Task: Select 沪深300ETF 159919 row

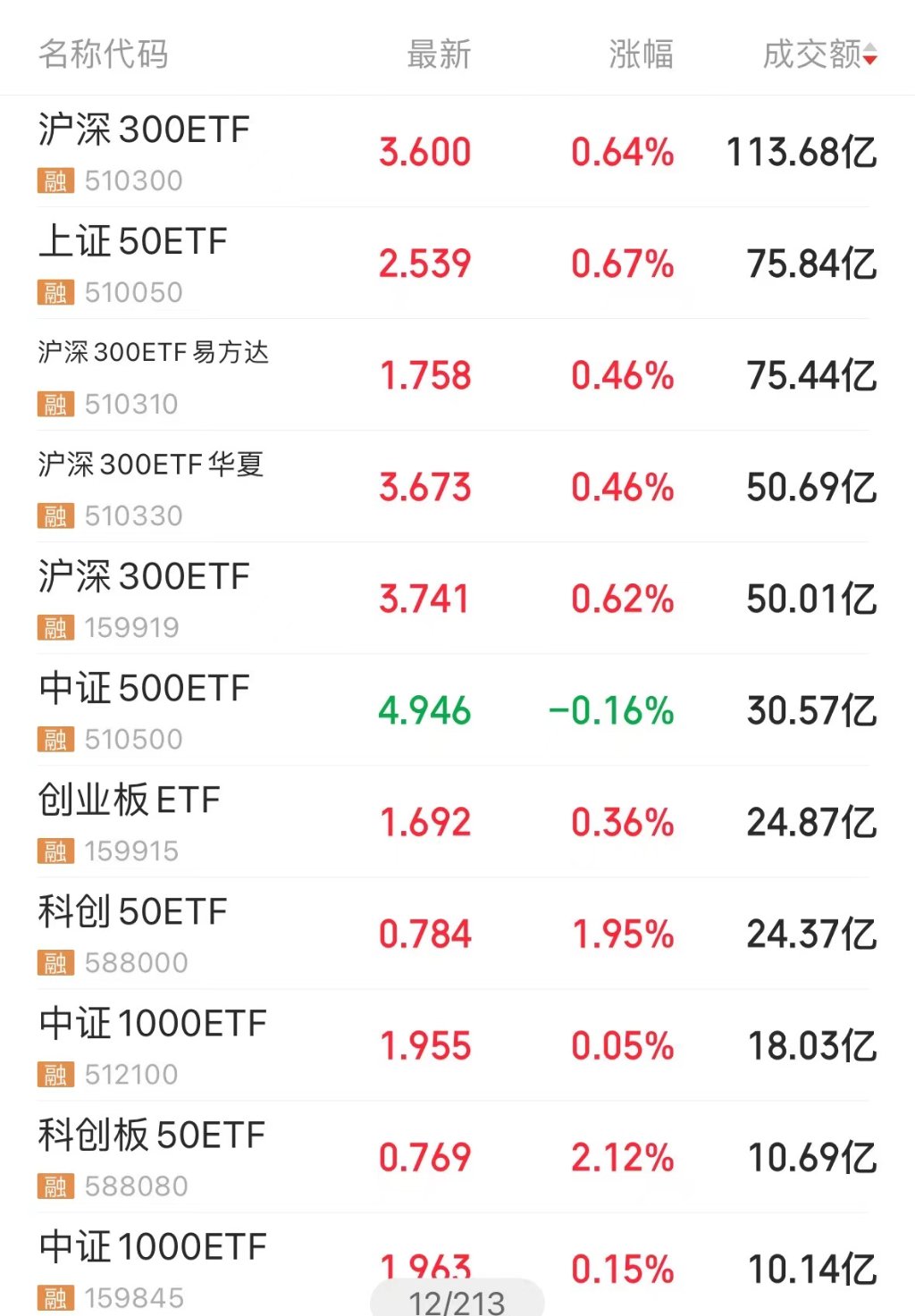Action: [x=143, y=598]
